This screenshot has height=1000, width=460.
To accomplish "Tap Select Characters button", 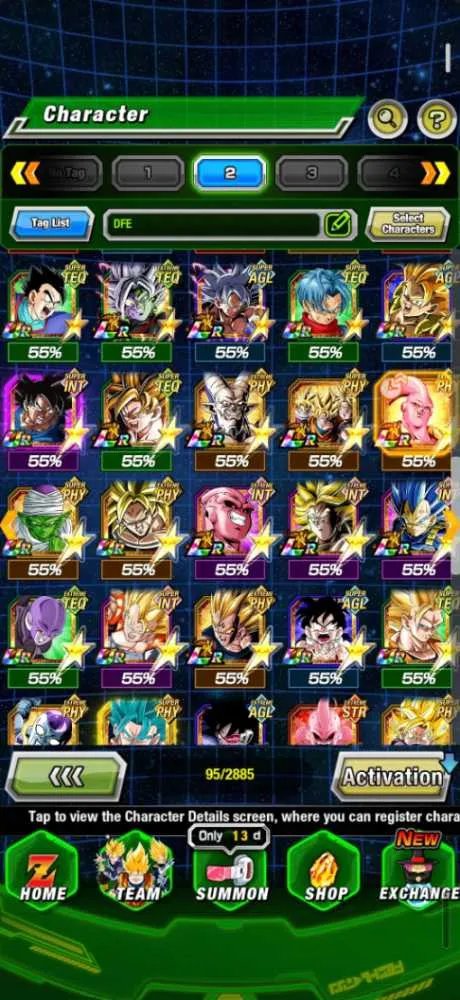I will [x=408, y=224].
